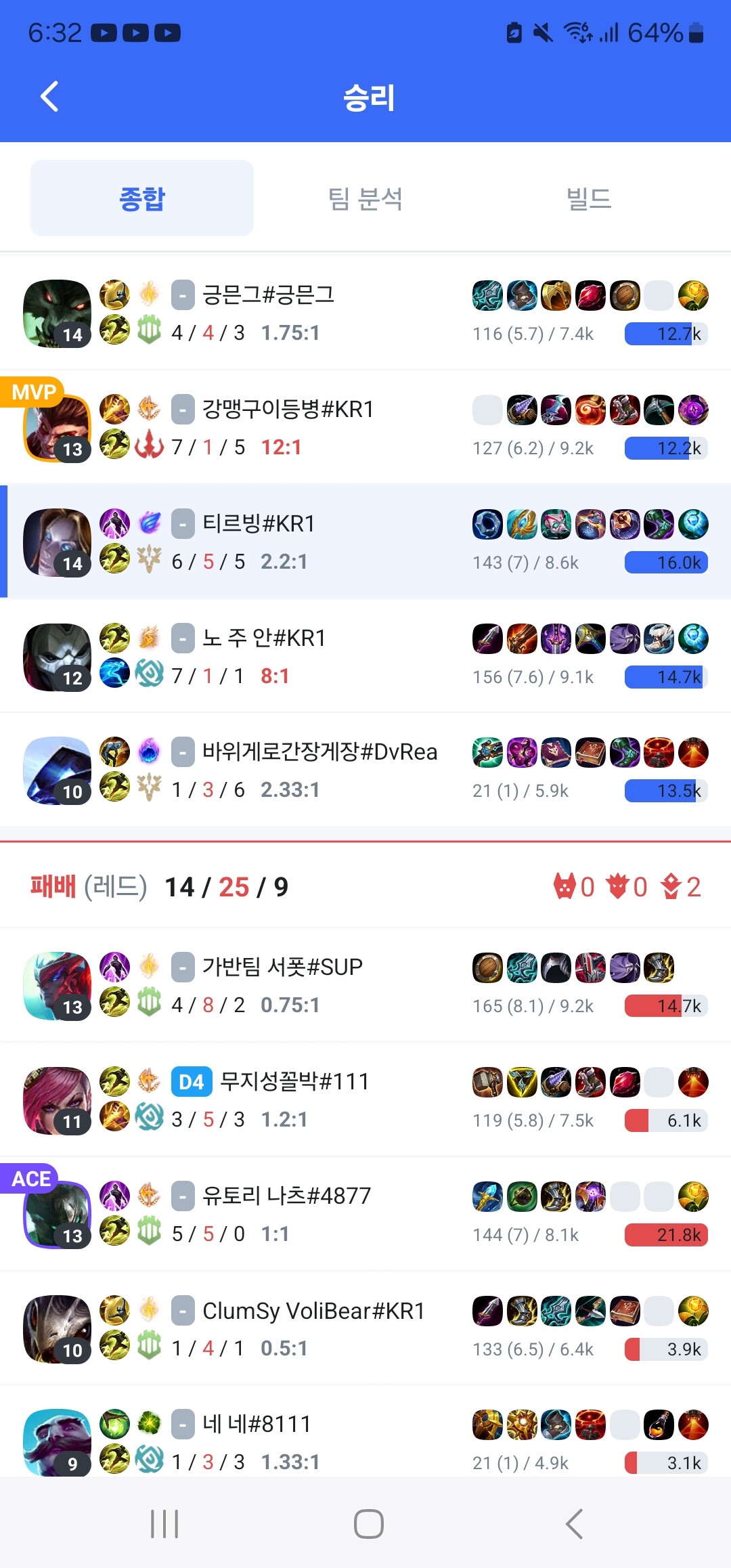Switch to the 빌드 tab
The width and height of the screenshot is (731, 1568).
click(x=589, y=199)
